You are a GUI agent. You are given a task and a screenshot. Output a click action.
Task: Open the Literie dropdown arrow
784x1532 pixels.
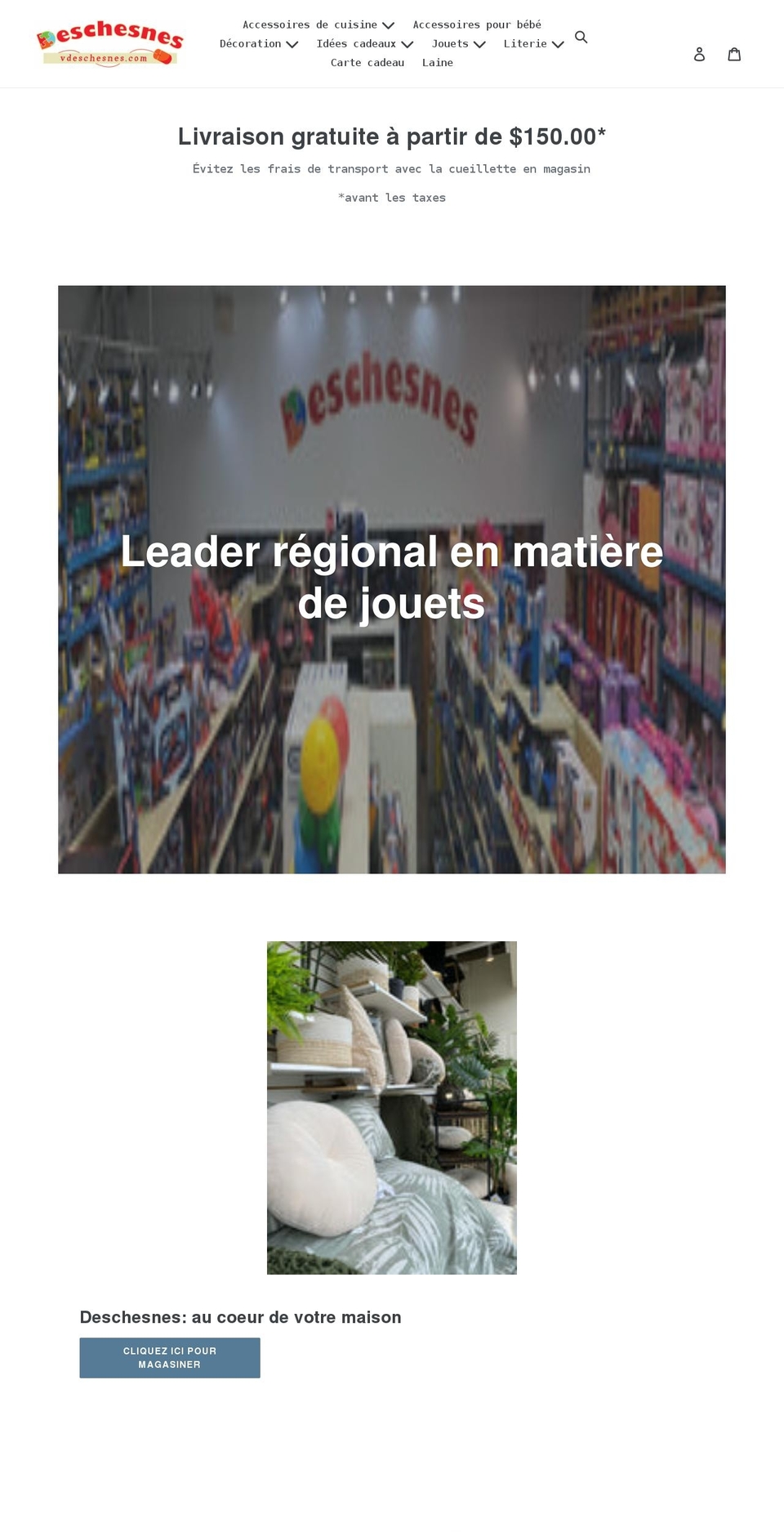tap(558, 44)
